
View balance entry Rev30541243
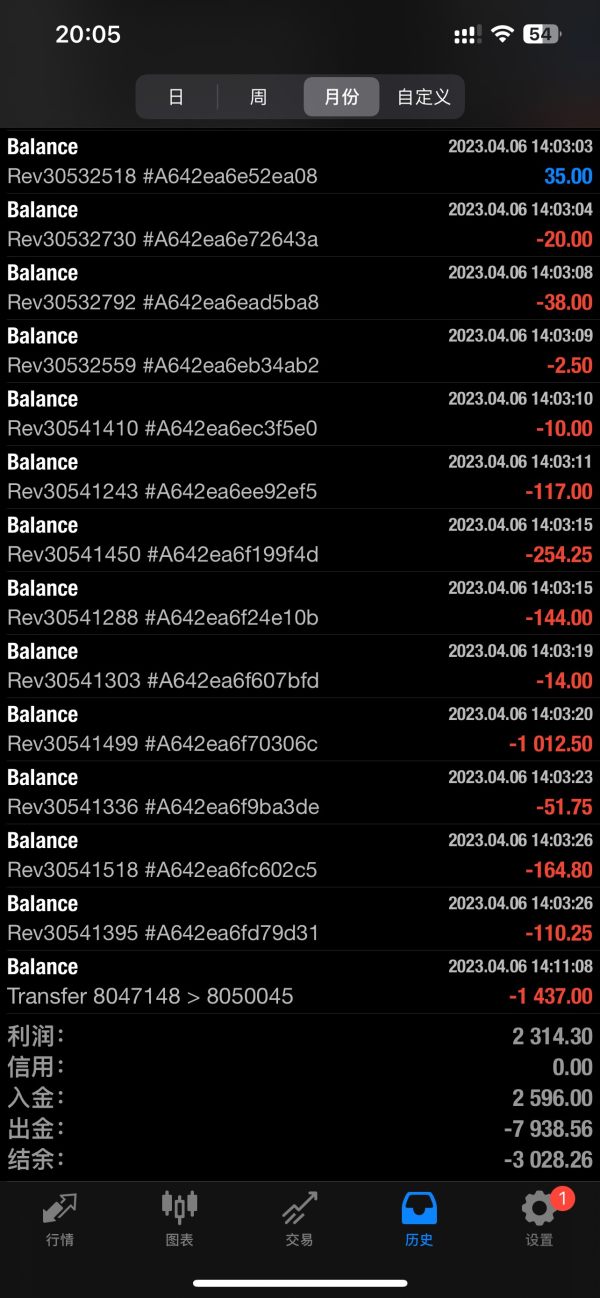(x=300, y=477)
